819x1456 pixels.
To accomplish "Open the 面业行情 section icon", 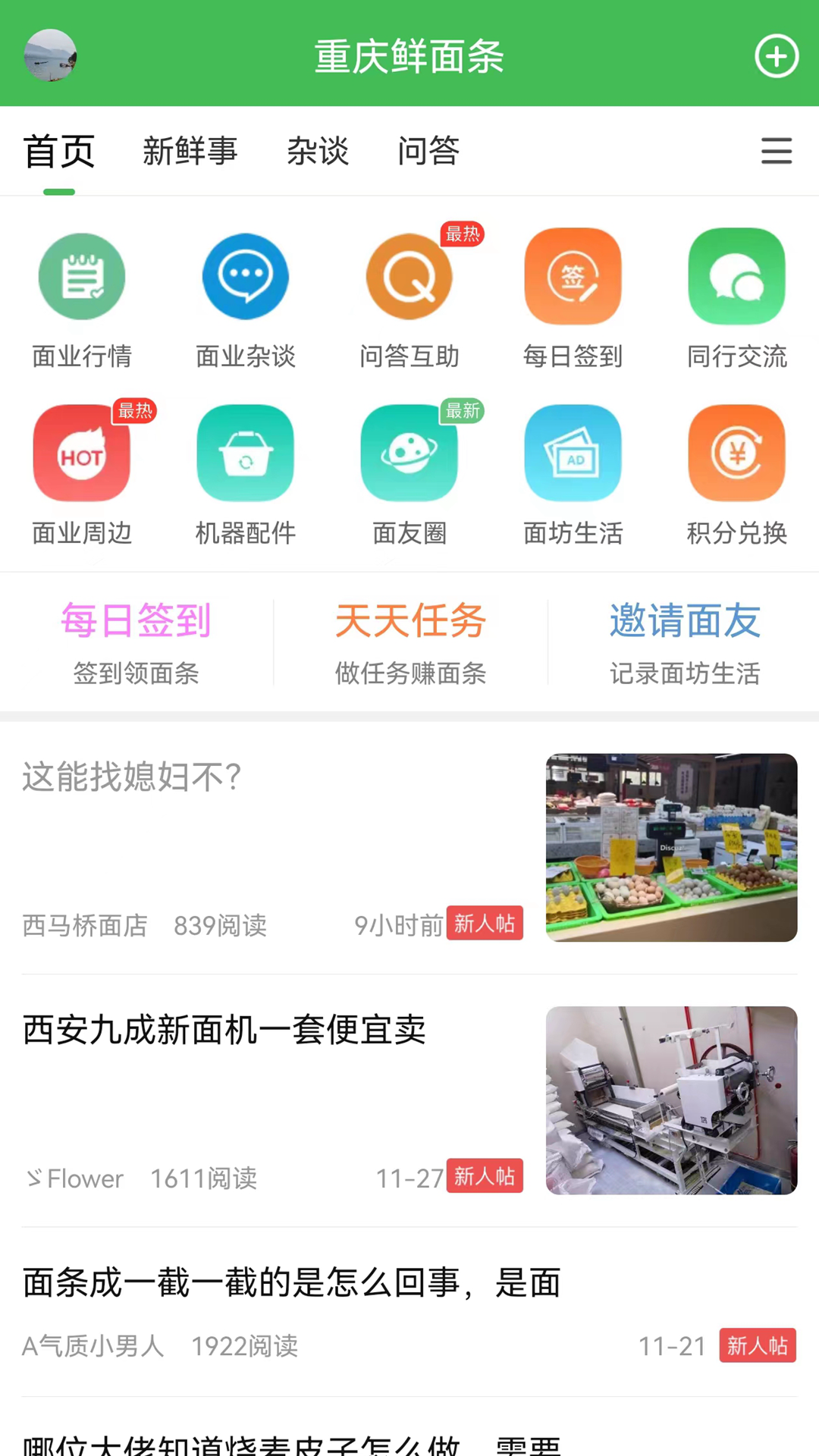I will 82,275.
